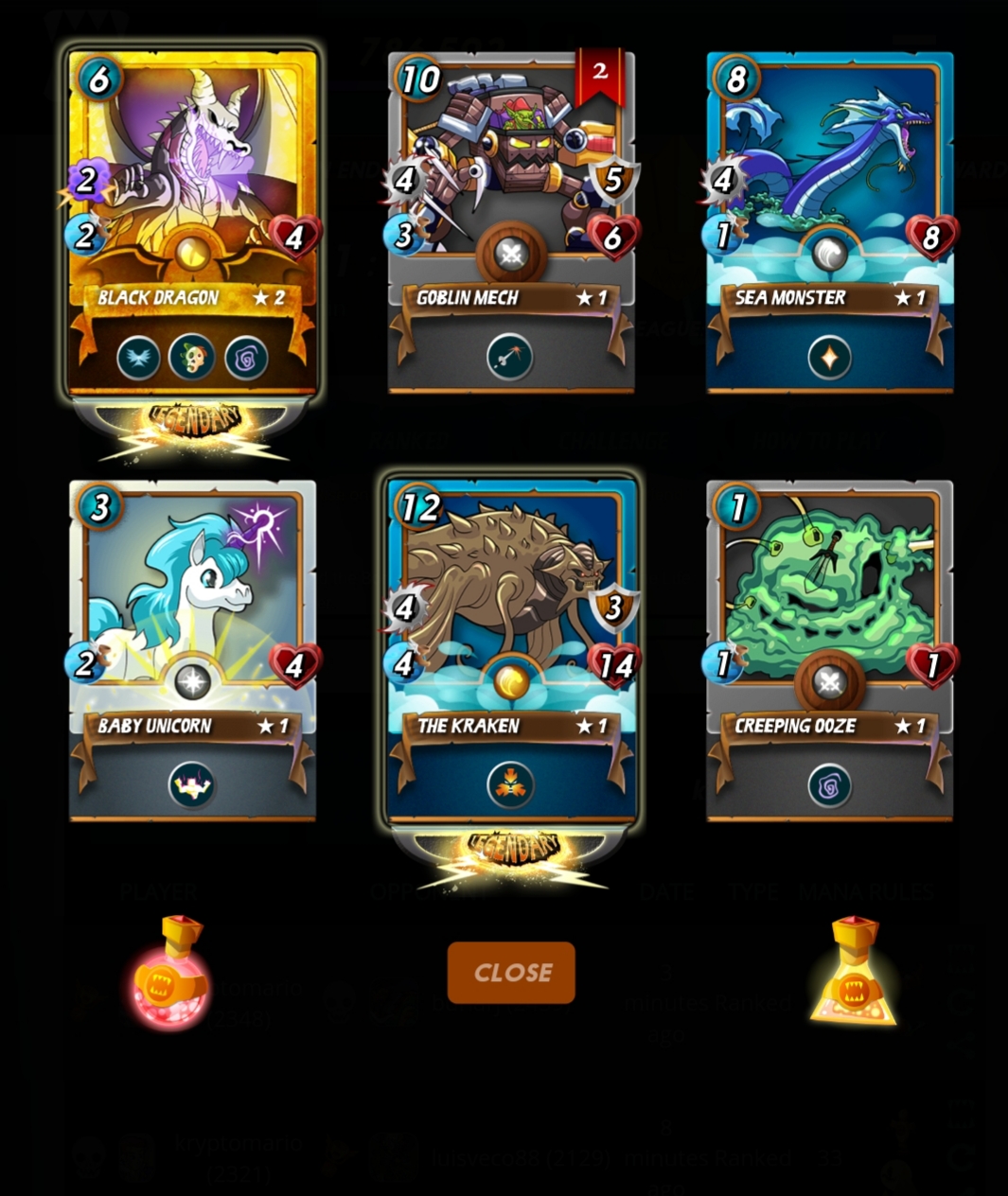Open The Kraken legendary card
The image size is (1008, 1196).
coord(511,650)
